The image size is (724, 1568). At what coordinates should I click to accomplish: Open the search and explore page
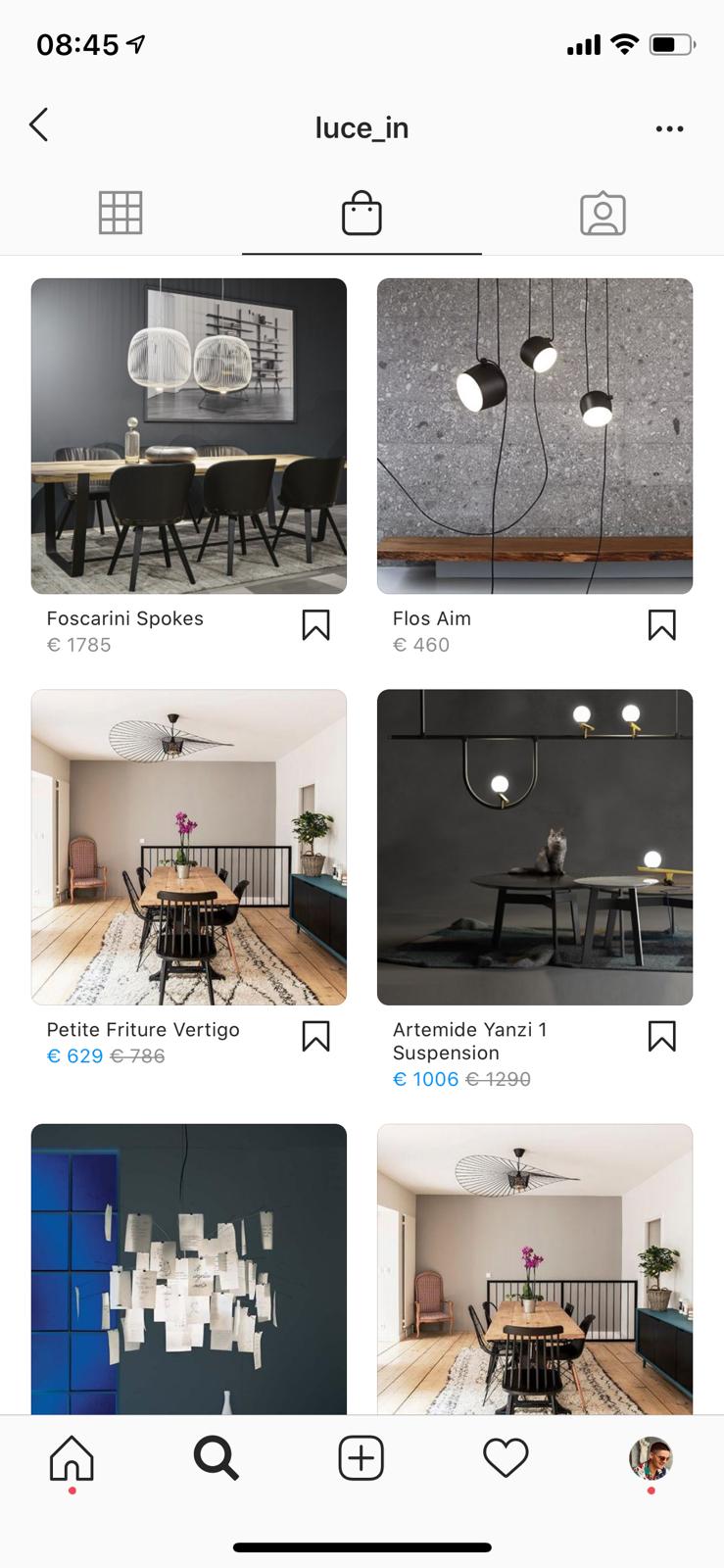tap(216, 1458)
